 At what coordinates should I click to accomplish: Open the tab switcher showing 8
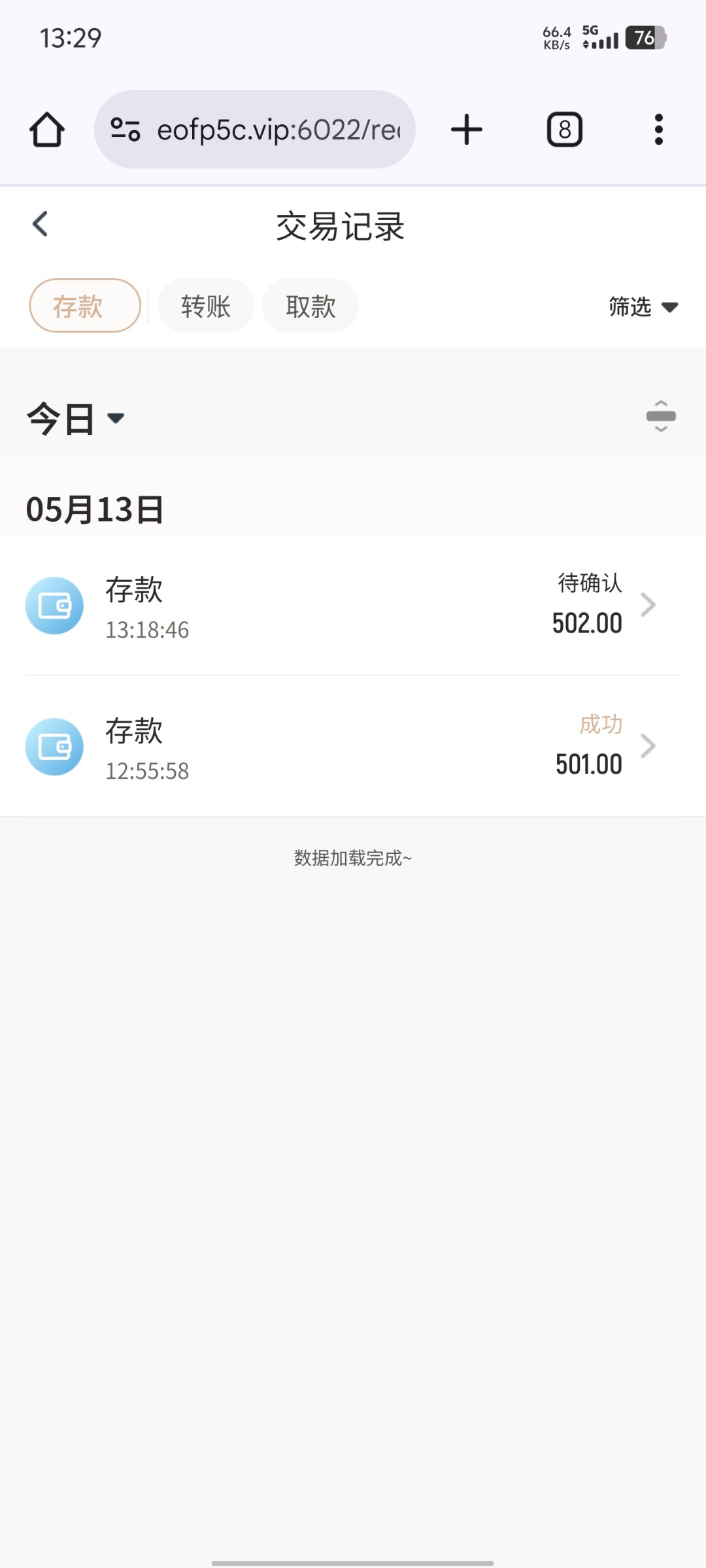point(565,129)
